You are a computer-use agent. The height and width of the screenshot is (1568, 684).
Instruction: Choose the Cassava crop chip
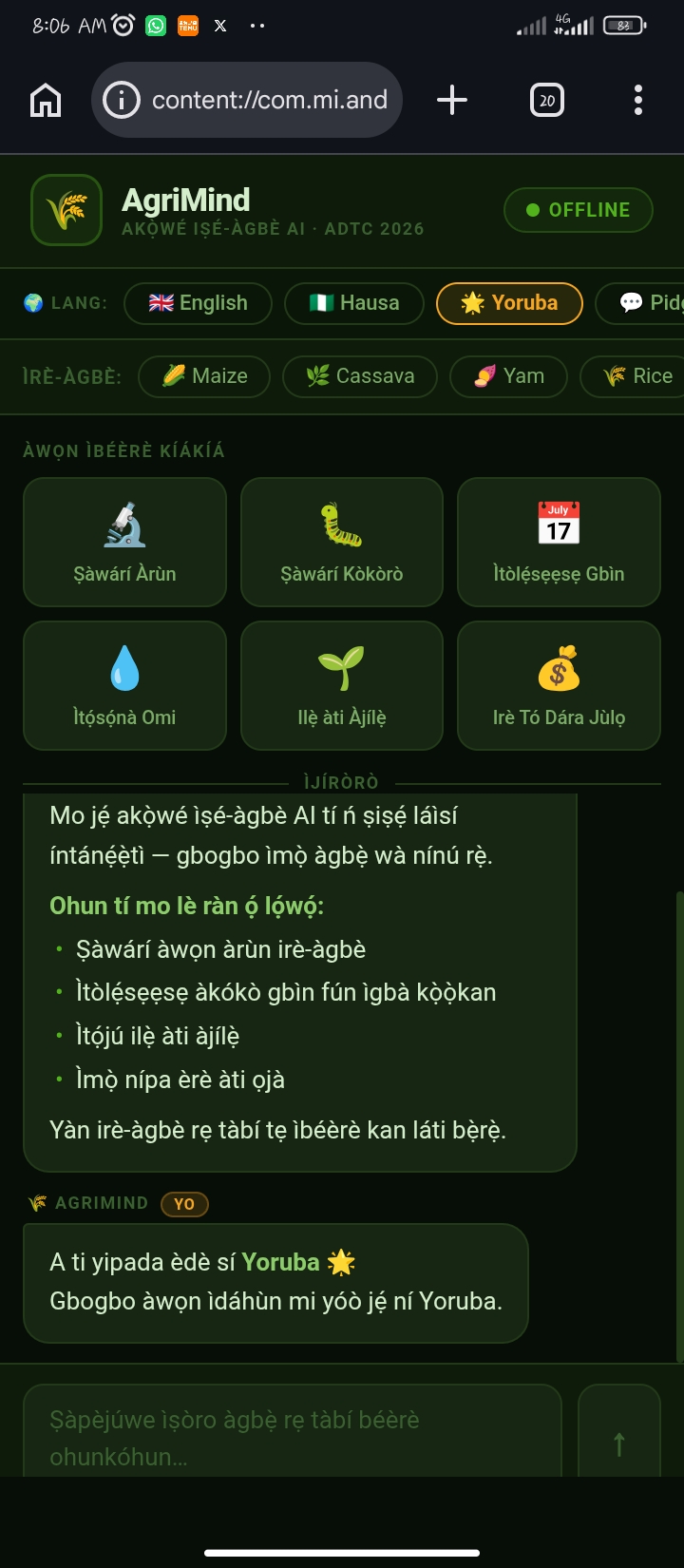(360, 375)
